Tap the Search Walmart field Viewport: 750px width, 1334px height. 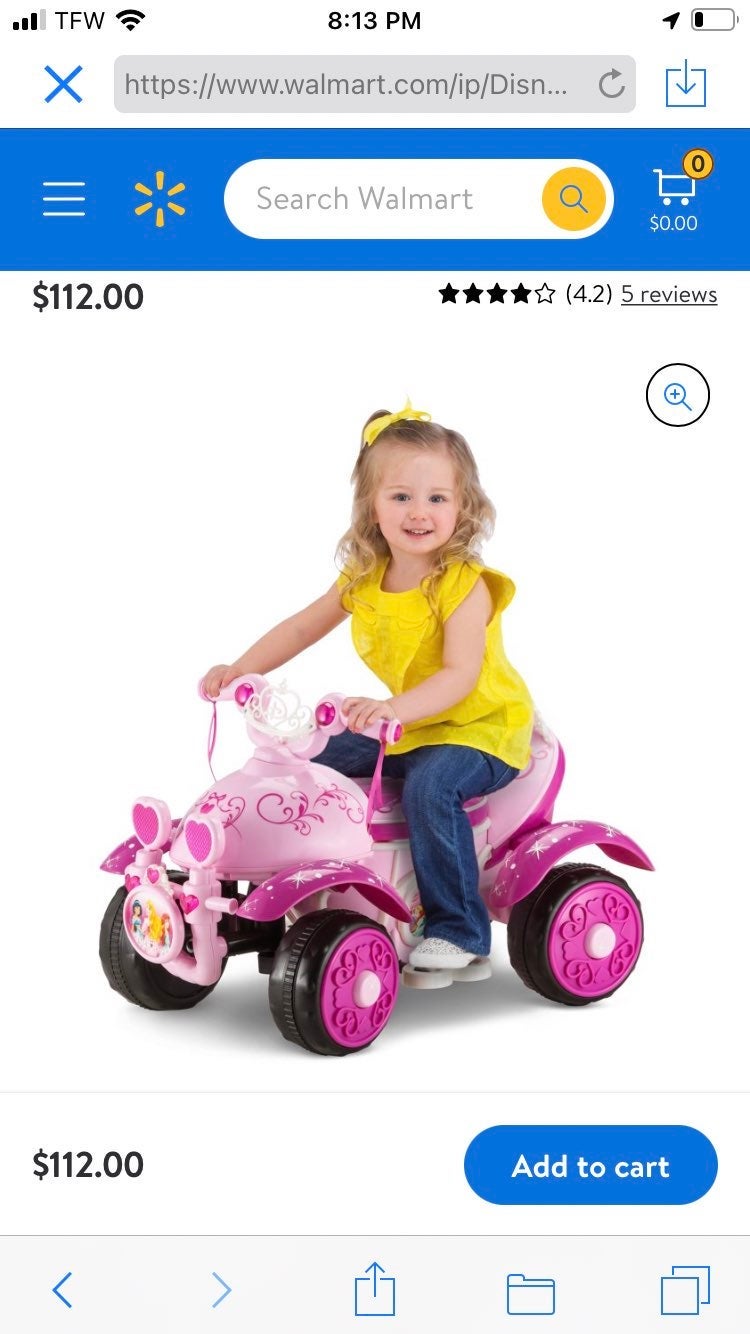[x=385, y=198]
